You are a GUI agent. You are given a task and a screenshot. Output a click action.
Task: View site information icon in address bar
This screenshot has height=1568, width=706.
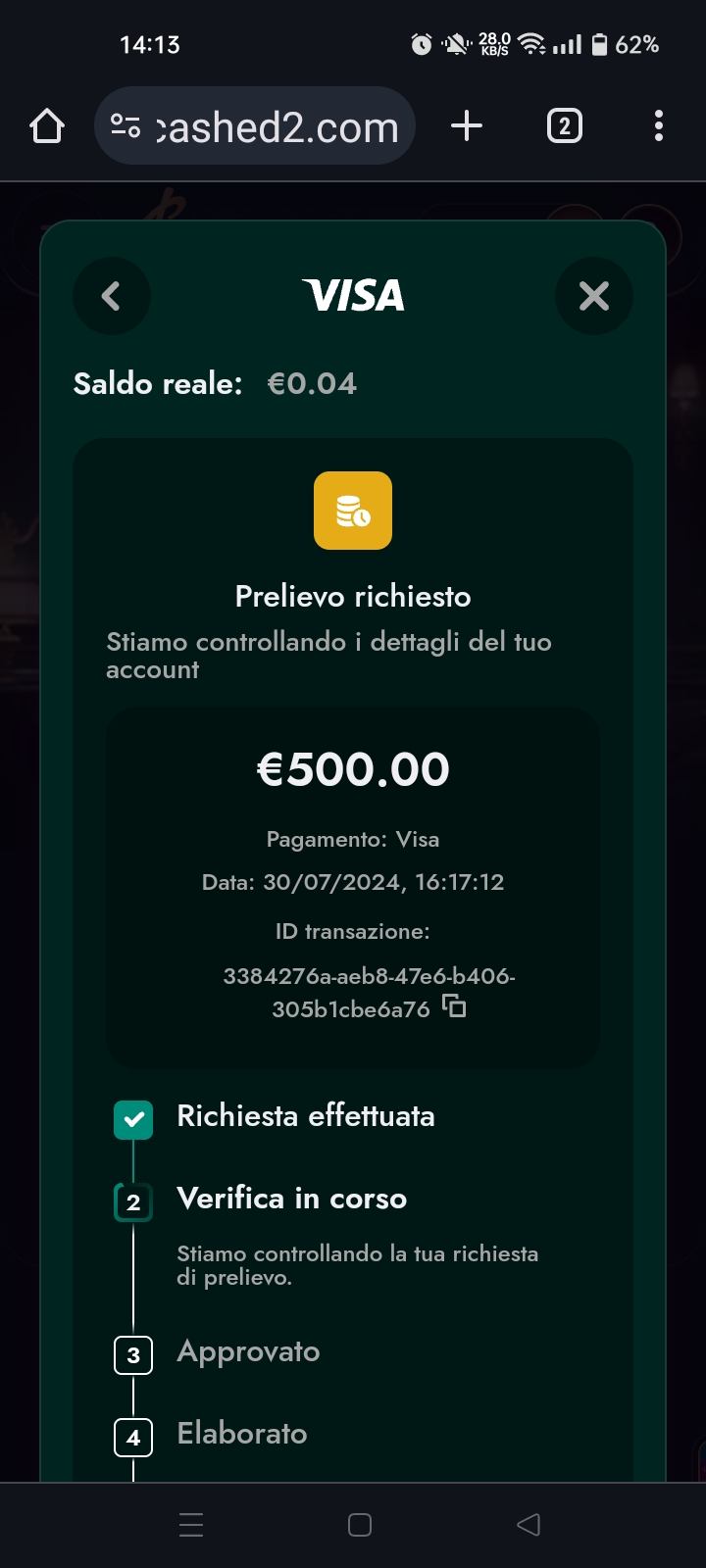(126, 126)
